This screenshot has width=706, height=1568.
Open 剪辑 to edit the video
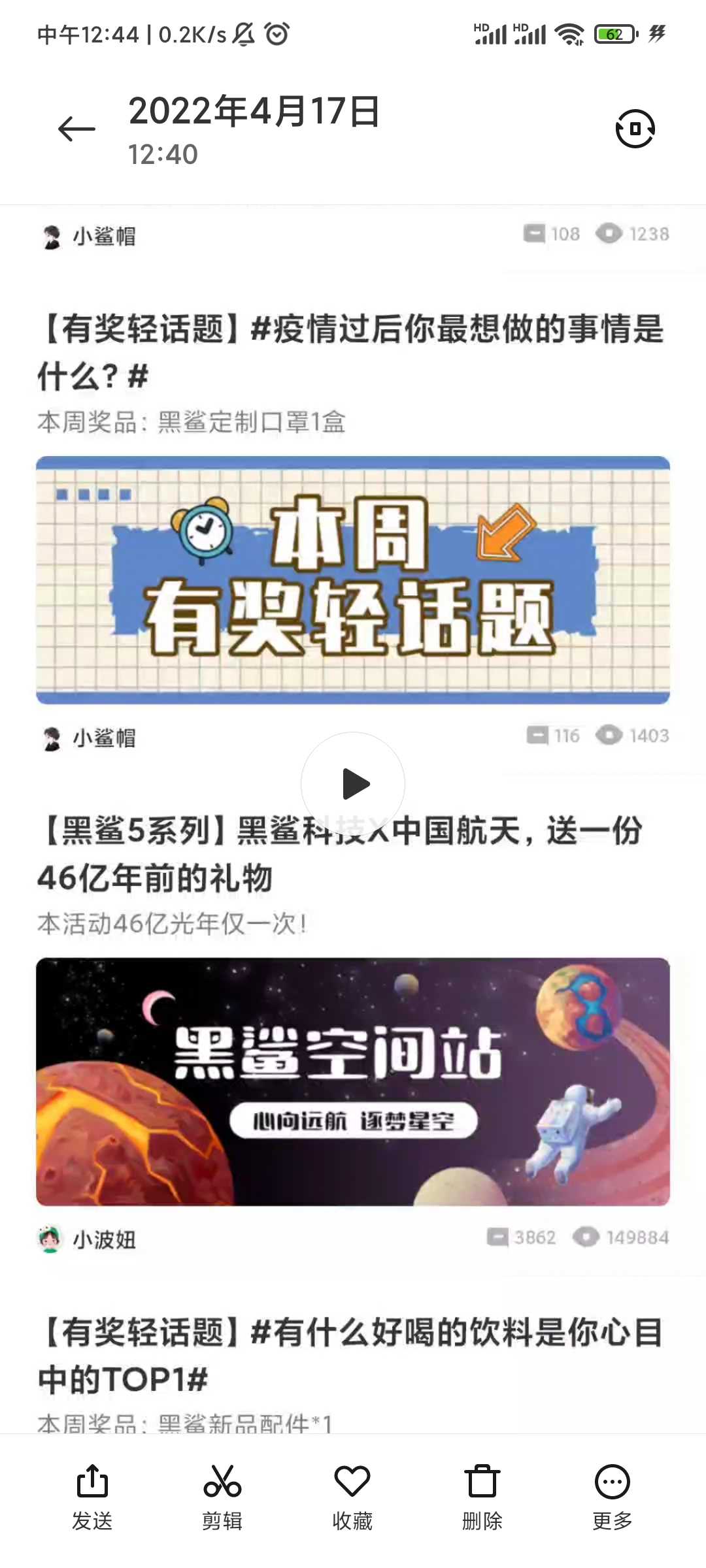[222, 1497]
